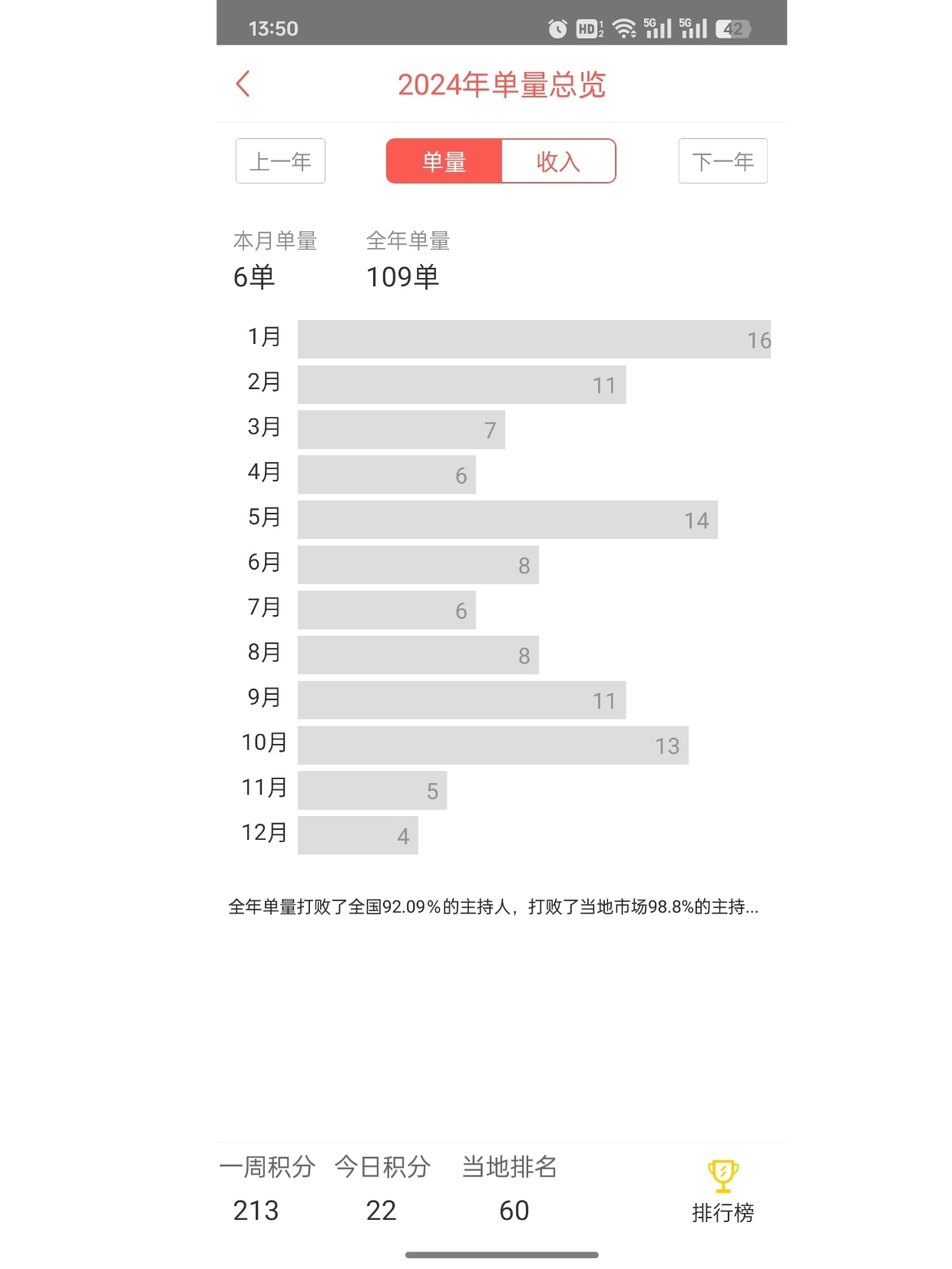Go to next year 下一年
Image resolution: width=952 pixels, height=1269 pixels.
click(722, 161)
